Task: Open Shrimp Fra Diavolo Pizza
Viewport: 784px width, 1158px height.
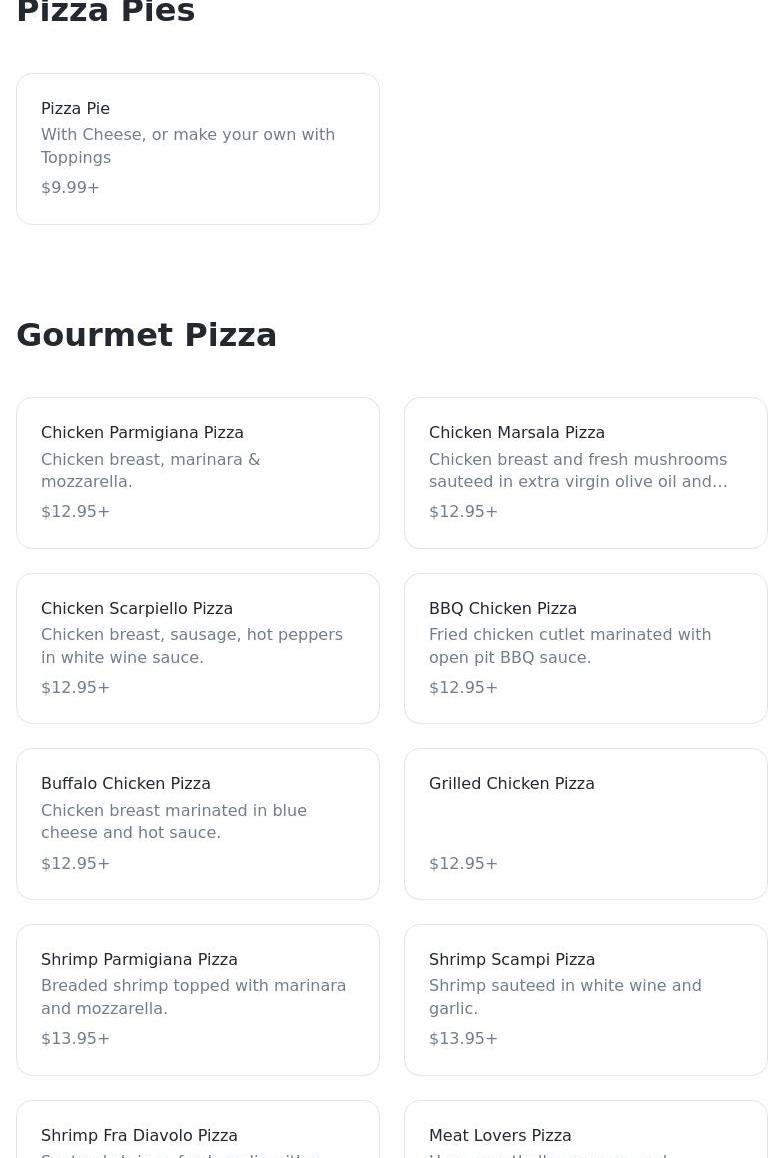Action: pyautogui.click(x=198, y=1136)
